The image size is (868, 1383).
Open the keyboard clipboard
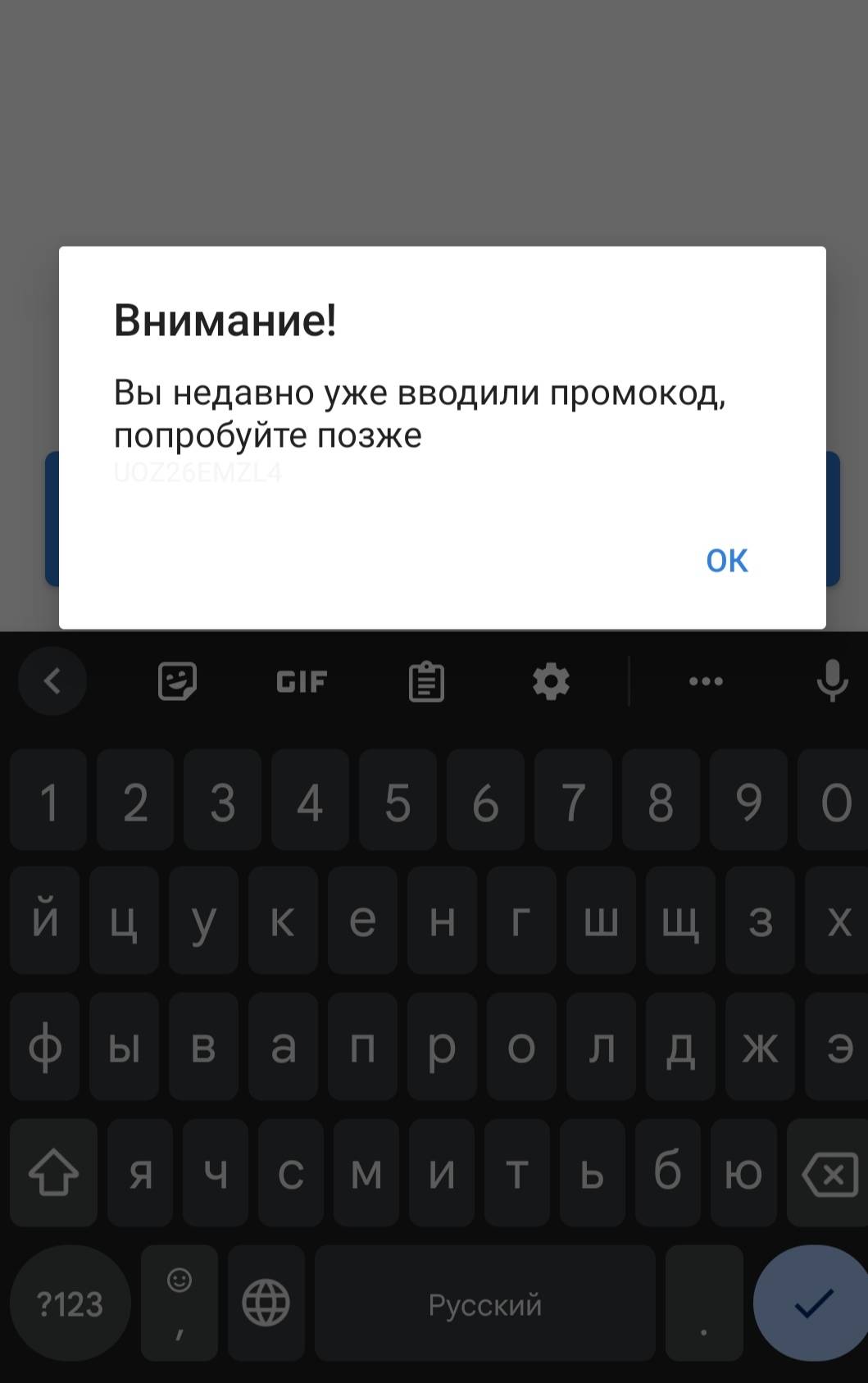tap(426, 681)
